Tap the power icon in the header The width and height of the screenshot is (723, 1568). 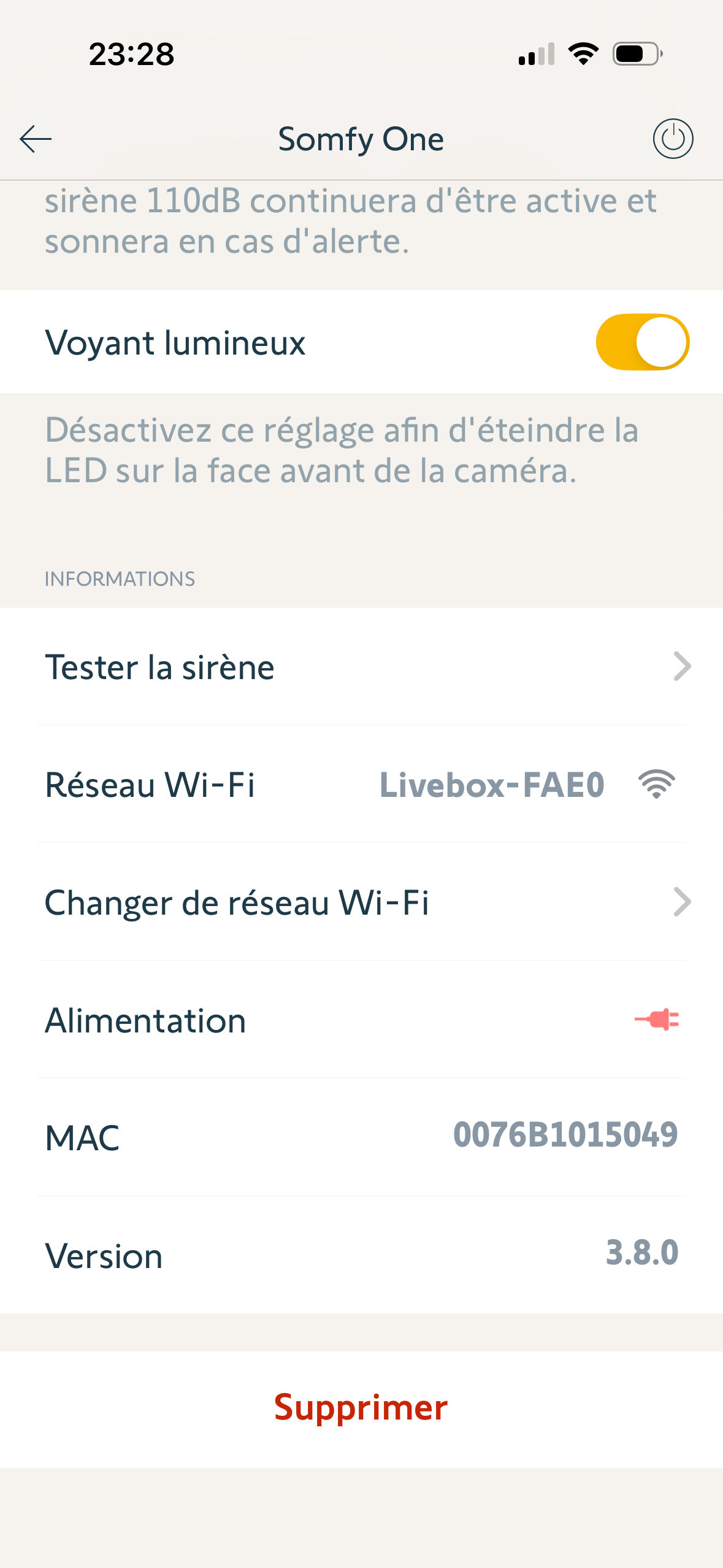click(x=673, y=139)
